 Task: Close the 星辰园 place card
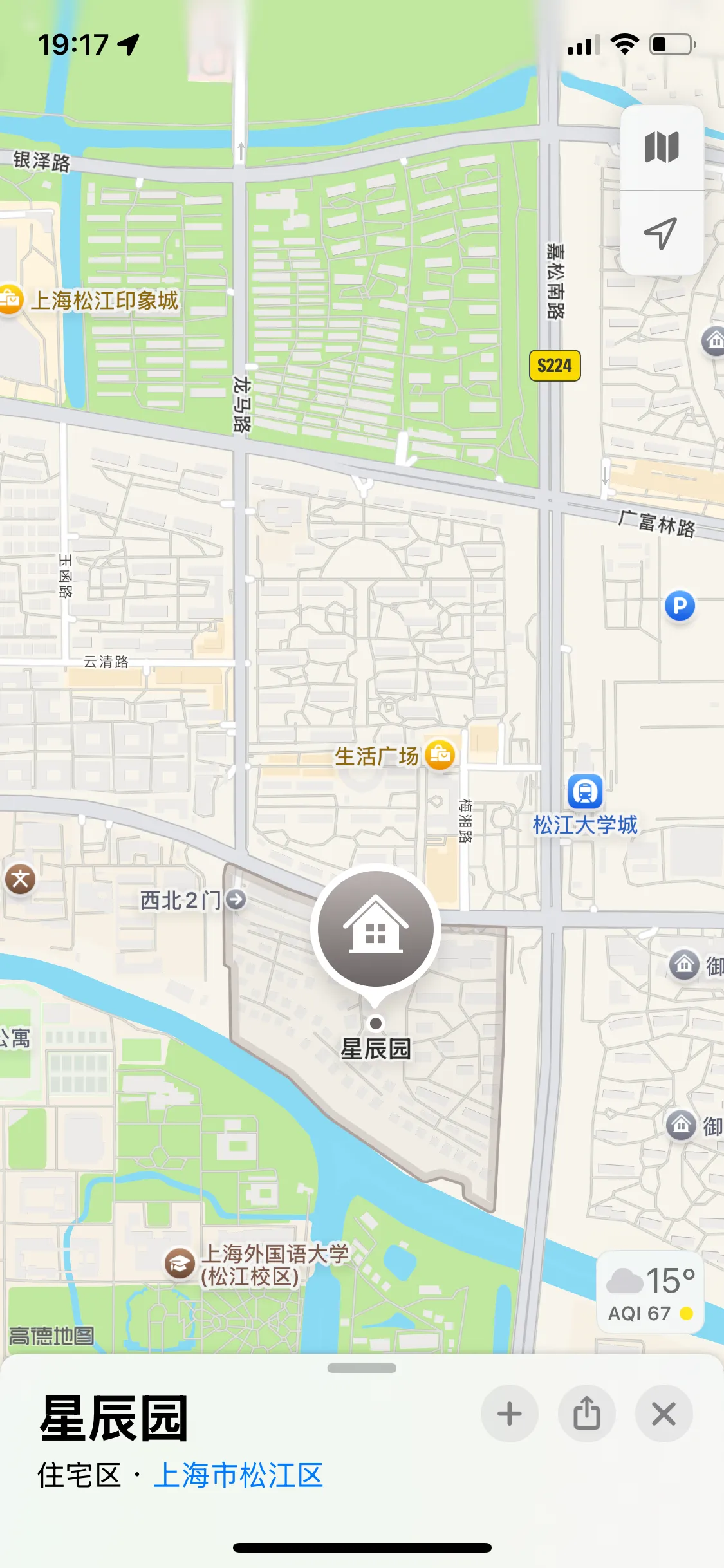664,1414
